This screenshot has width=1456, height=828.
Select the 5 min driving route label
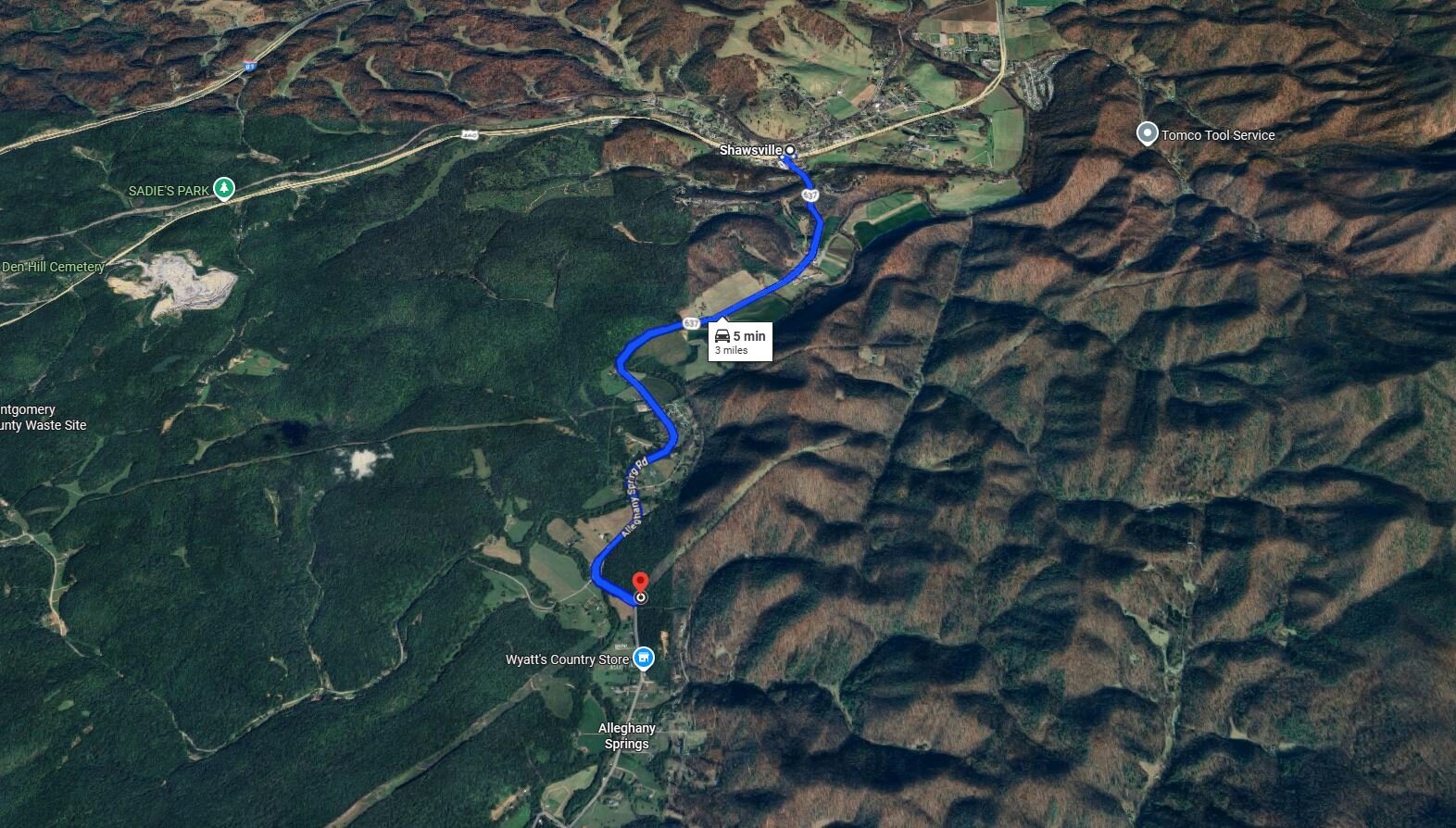coord(740,341)
